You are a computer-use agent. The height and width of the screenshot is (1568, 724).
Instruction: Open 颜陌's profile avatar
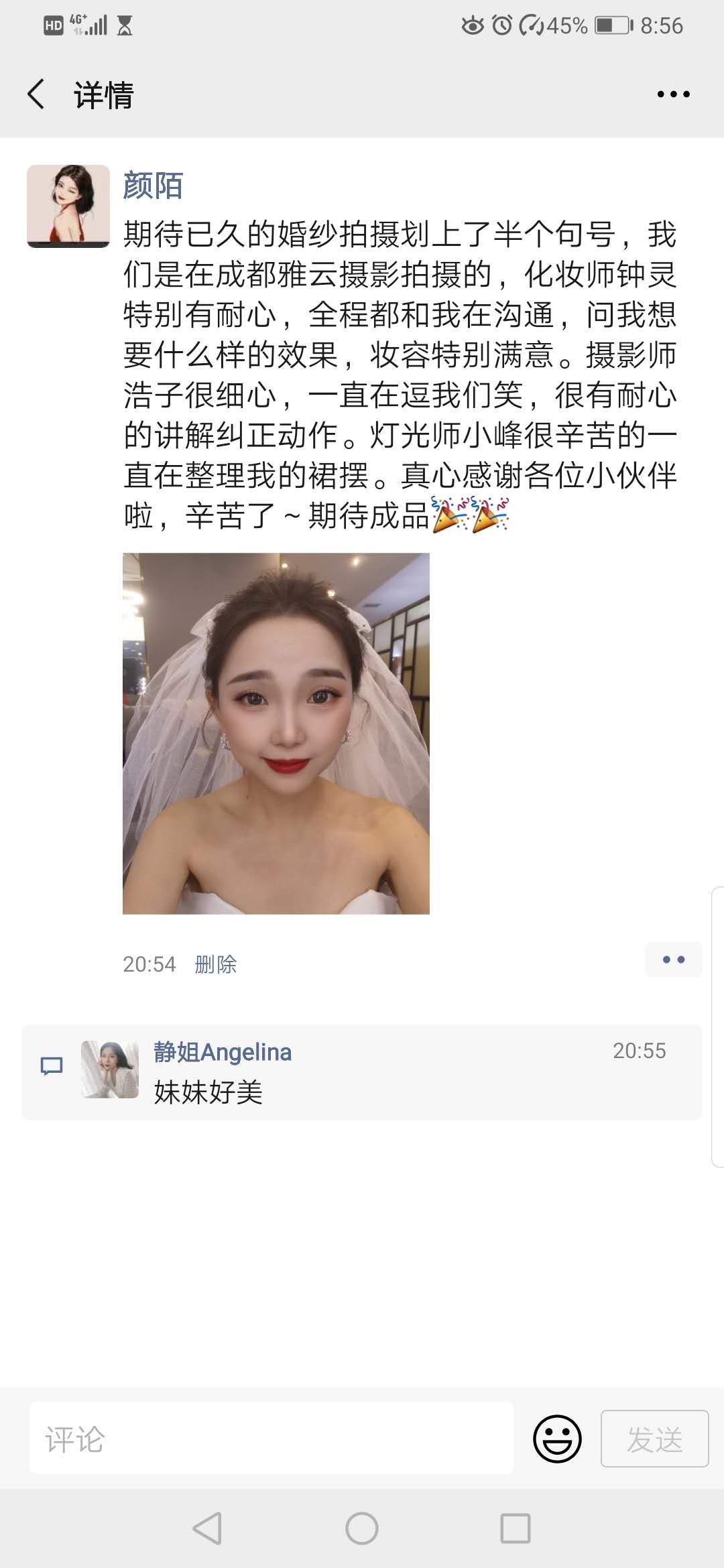tap(68, 206)
